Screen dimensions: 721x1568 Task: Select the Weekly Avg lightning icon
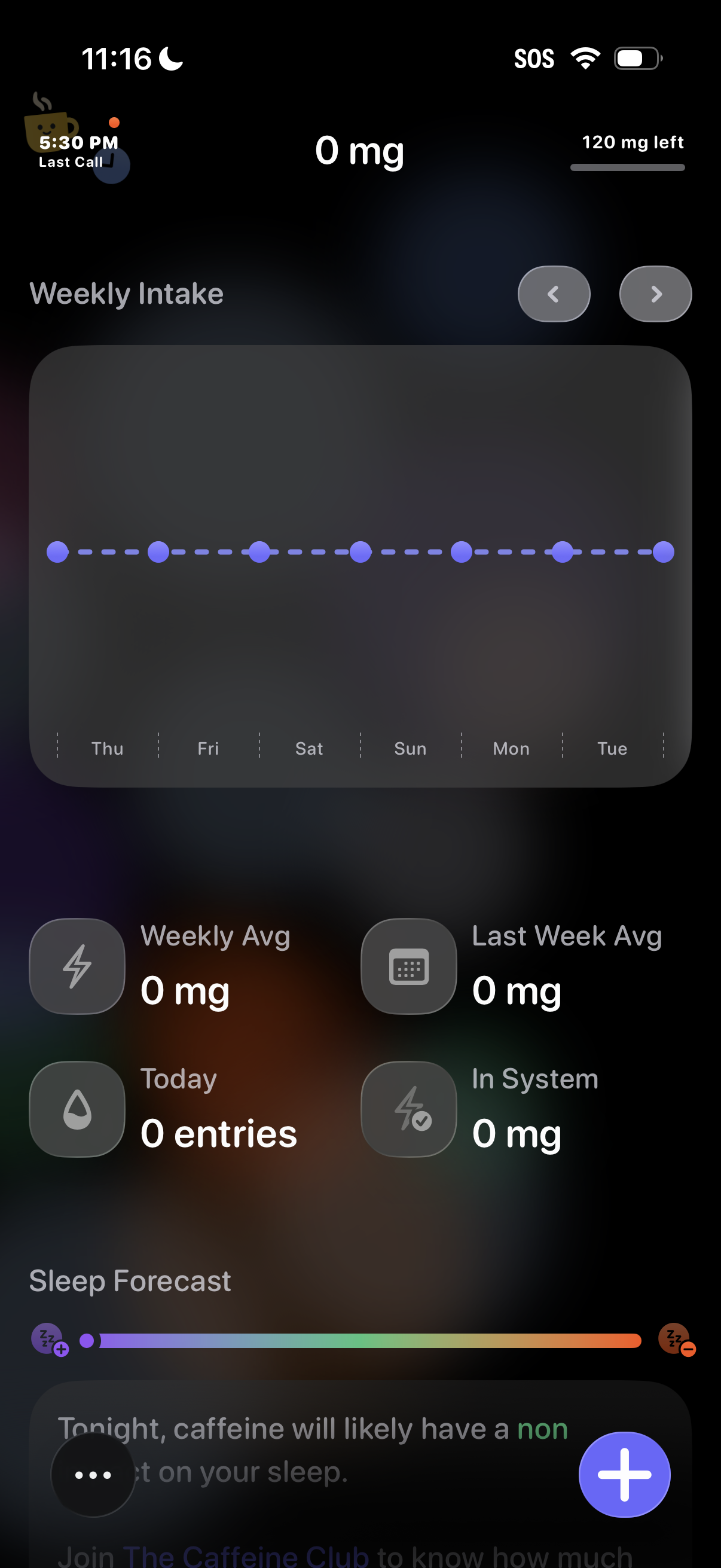pos(77,967)
